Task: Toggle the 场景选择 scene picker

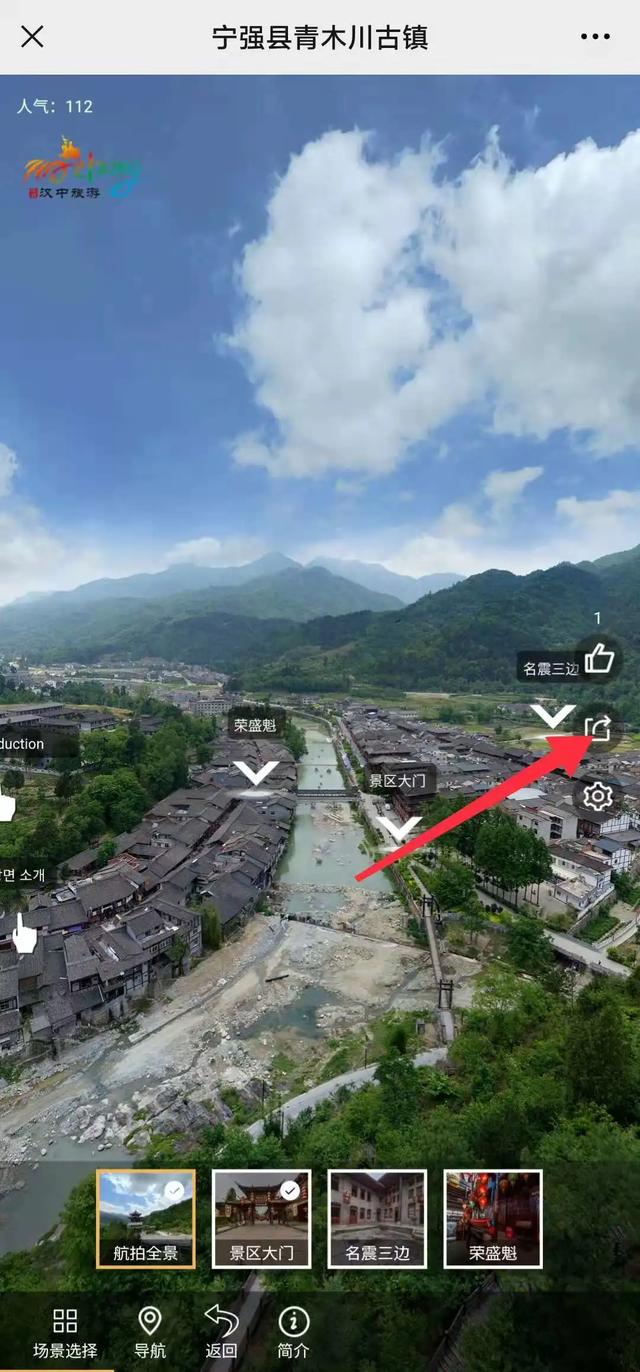Action: (x=65, y=1333)
